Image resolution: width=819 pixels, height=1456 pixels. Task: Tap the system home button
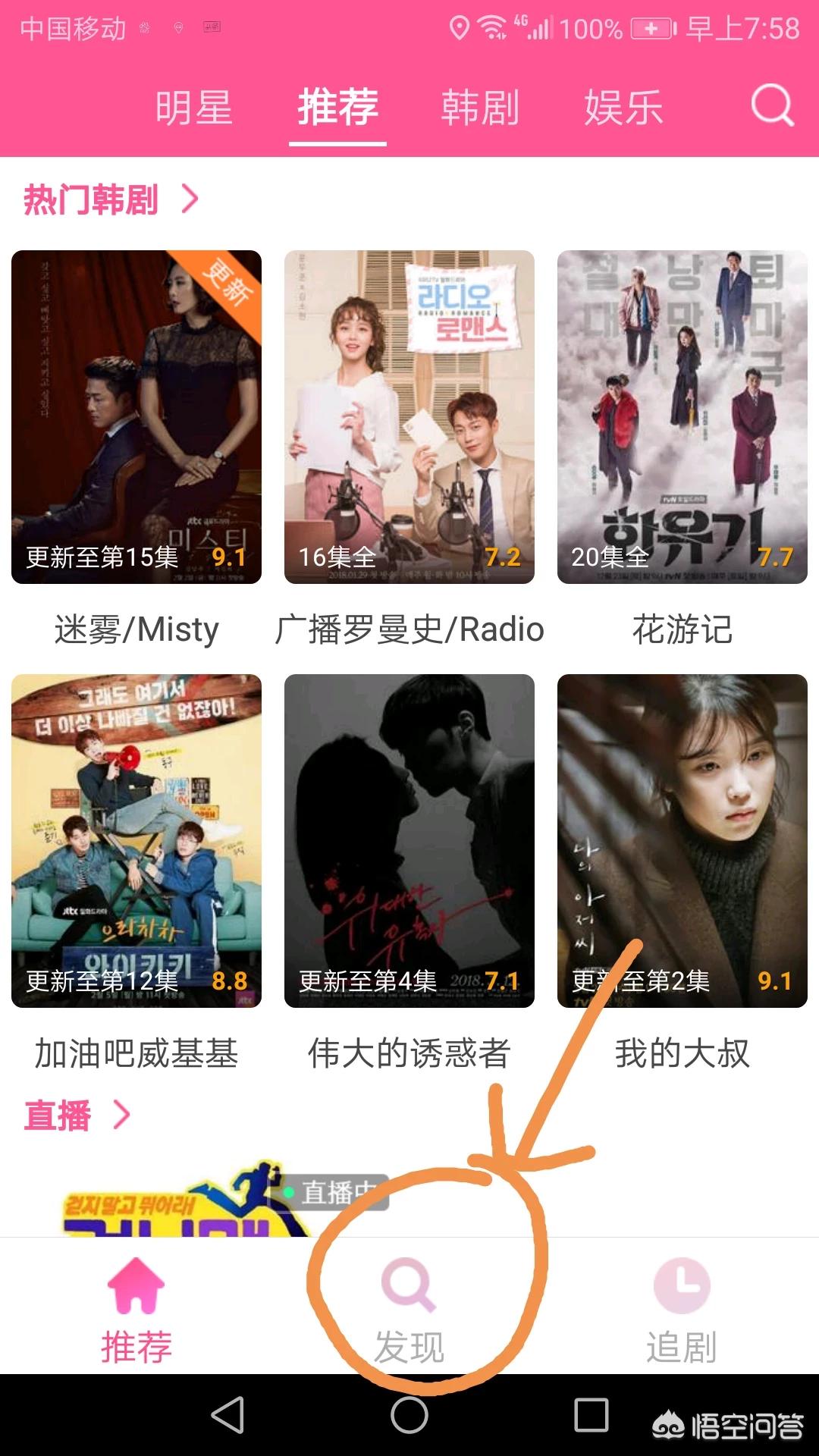(x=409, y=1415)
